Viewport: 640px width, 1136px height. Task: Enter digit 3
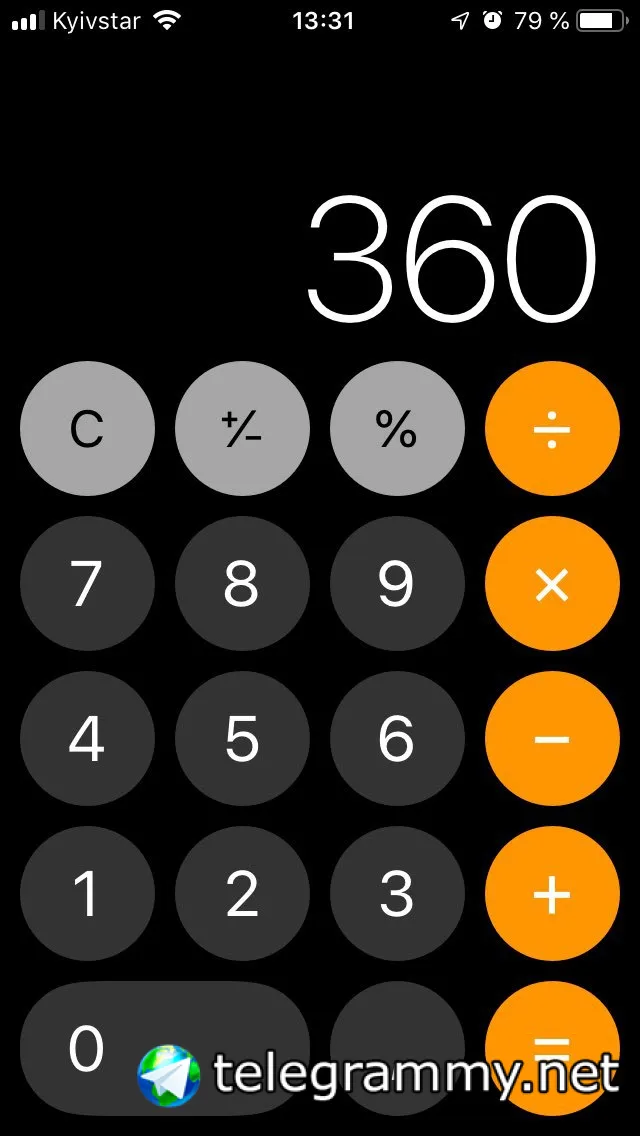(397, 894)
